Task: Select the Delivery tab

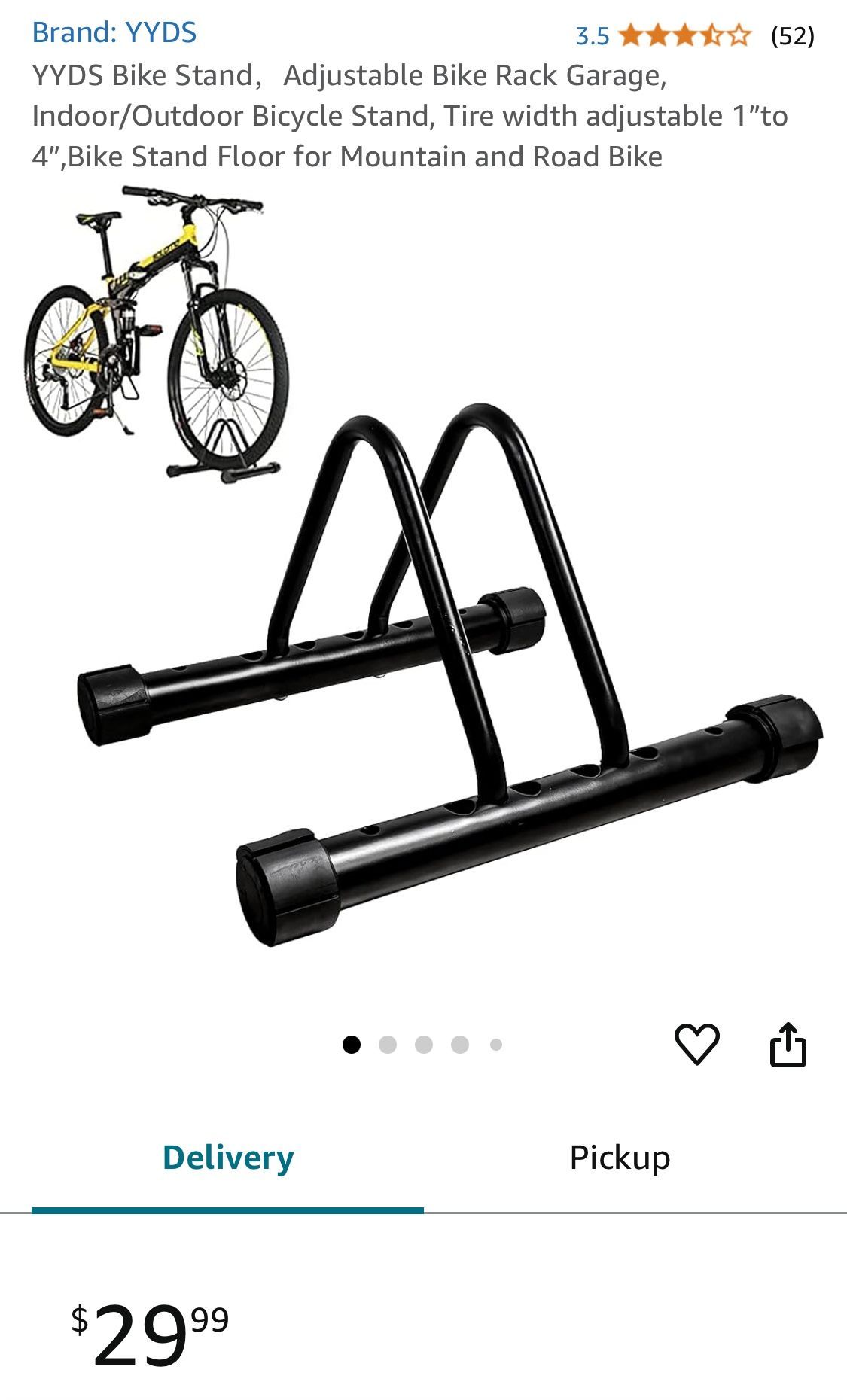Action: pos(227,1157)
